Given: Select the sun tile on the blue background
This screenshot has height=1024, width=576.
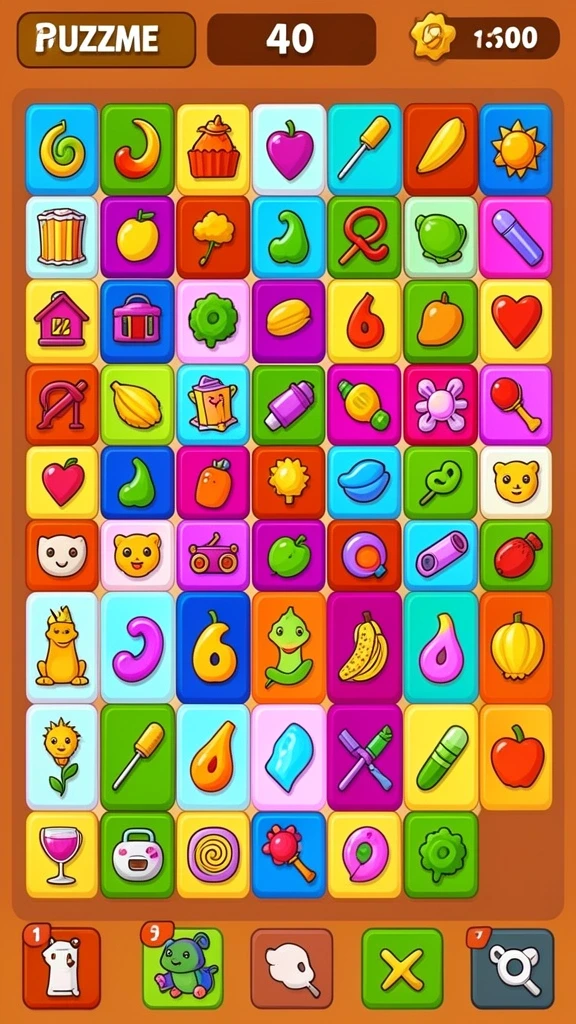Looking at the screenshot, I should click(x=516, y=150).
